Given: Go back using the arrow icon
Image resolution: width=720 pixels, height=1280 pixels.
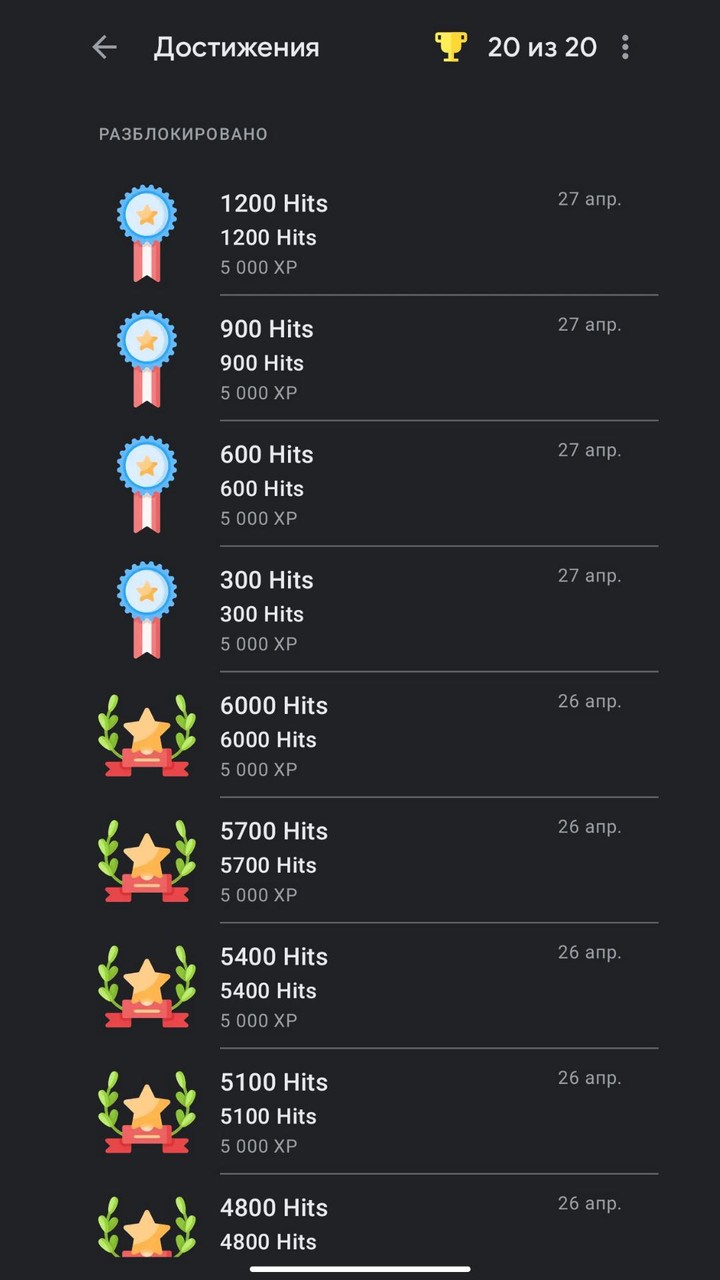Looking at the screenshot, I should click(x=104, y=47).
